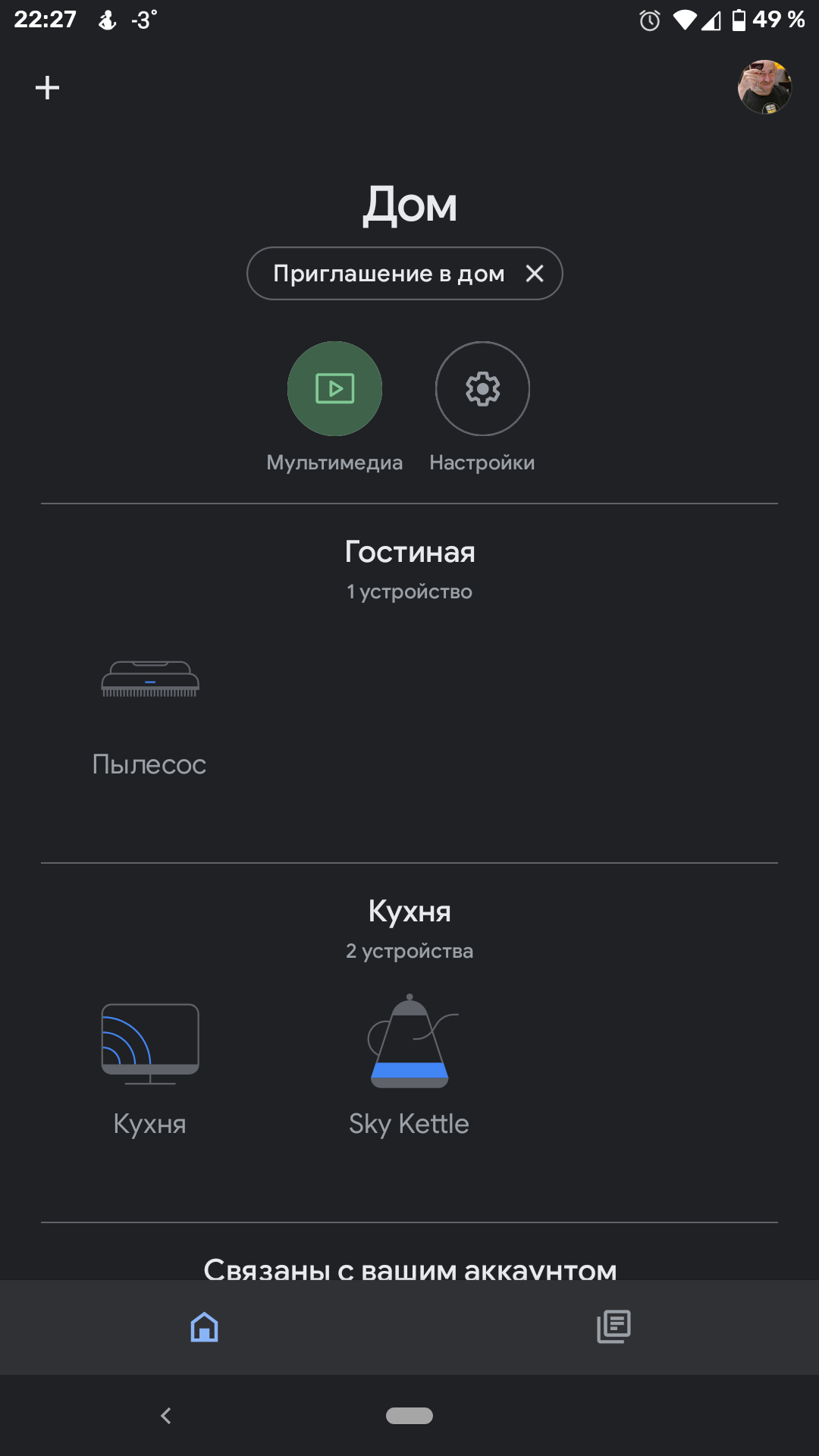819x1456 pixels.
Task: Switch to the feed tab
Action: 613,1327
